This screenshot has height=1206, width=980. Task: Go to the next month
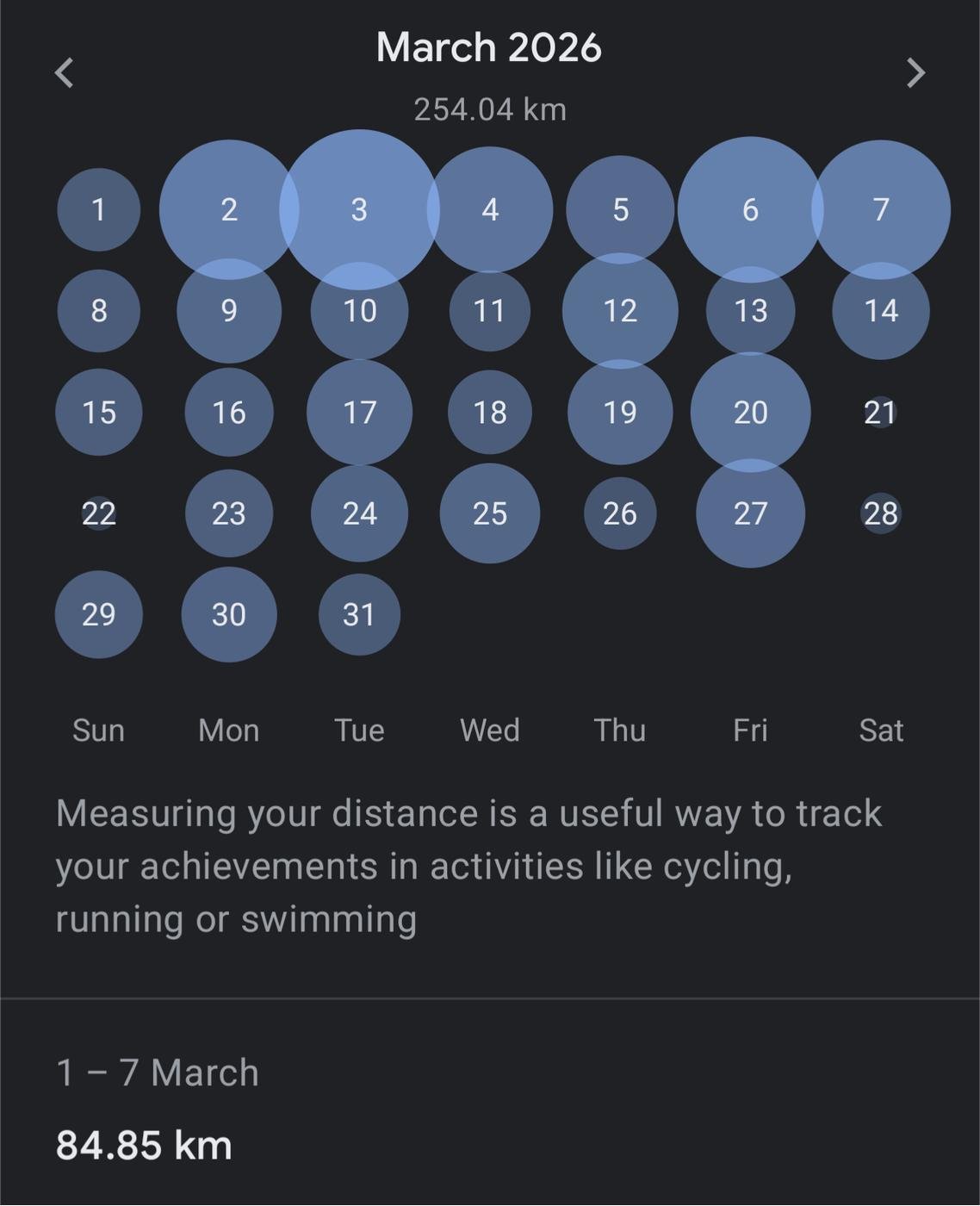pyautogui.click(x=915, y=73)
